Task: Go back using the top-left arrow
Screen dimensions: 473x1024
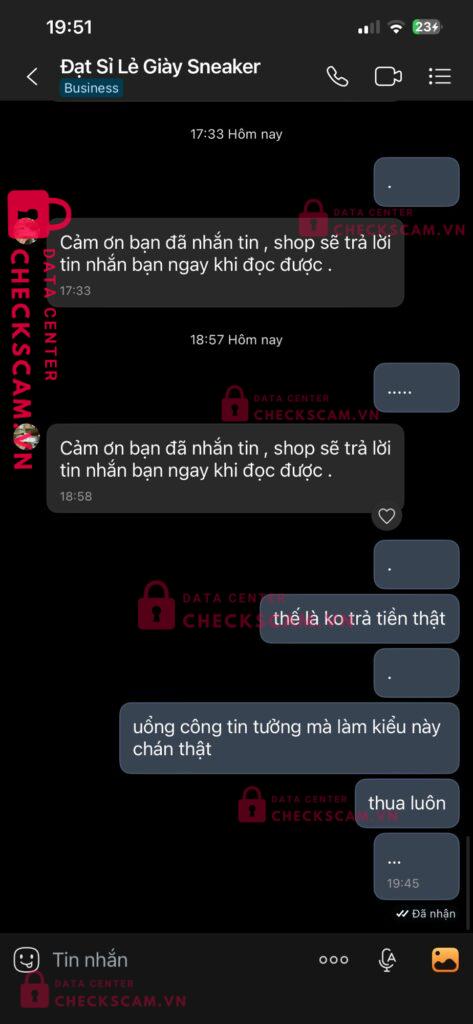Action: coord(31,77)
